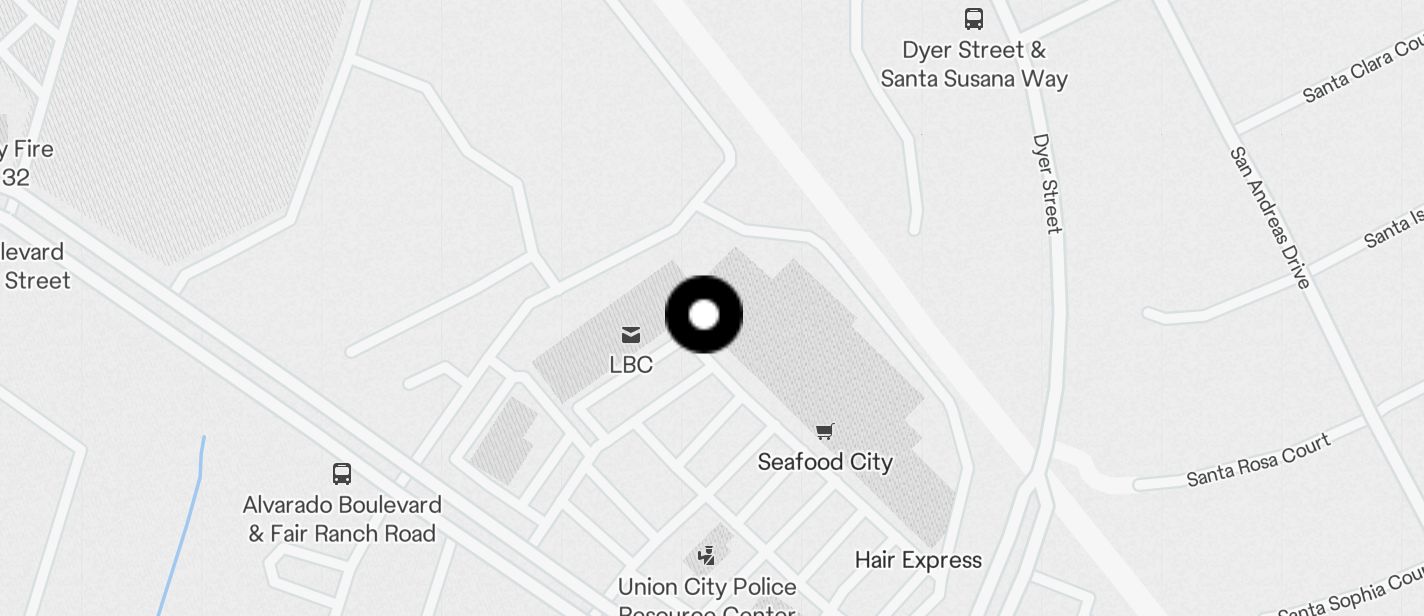The height and width of the screenshot is (616, 1424).
Task: Select the Seafood City shopping marker
Action: 824,432
